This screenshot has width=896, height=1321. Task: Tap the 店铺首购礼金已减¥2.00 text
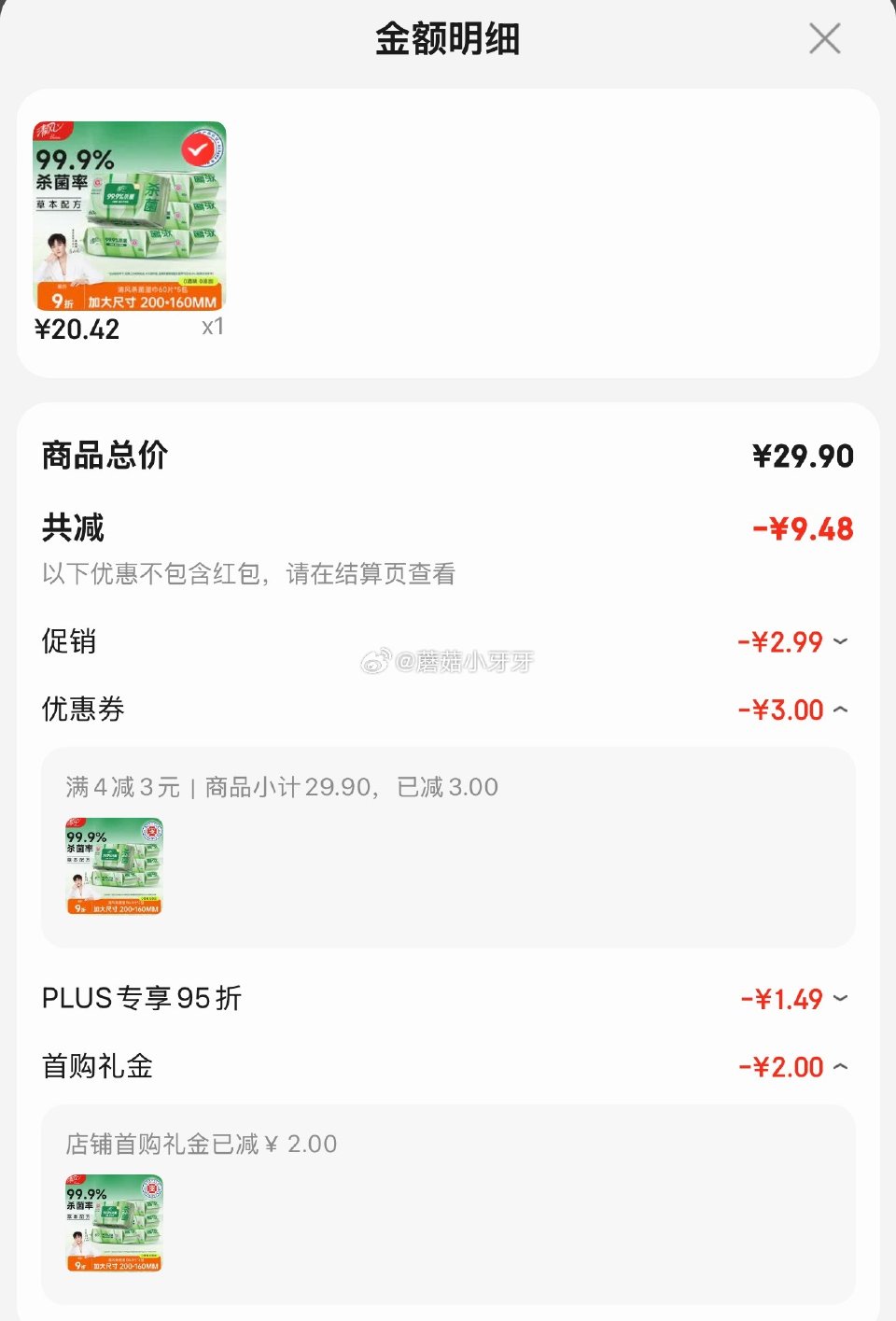point(201,1144)
